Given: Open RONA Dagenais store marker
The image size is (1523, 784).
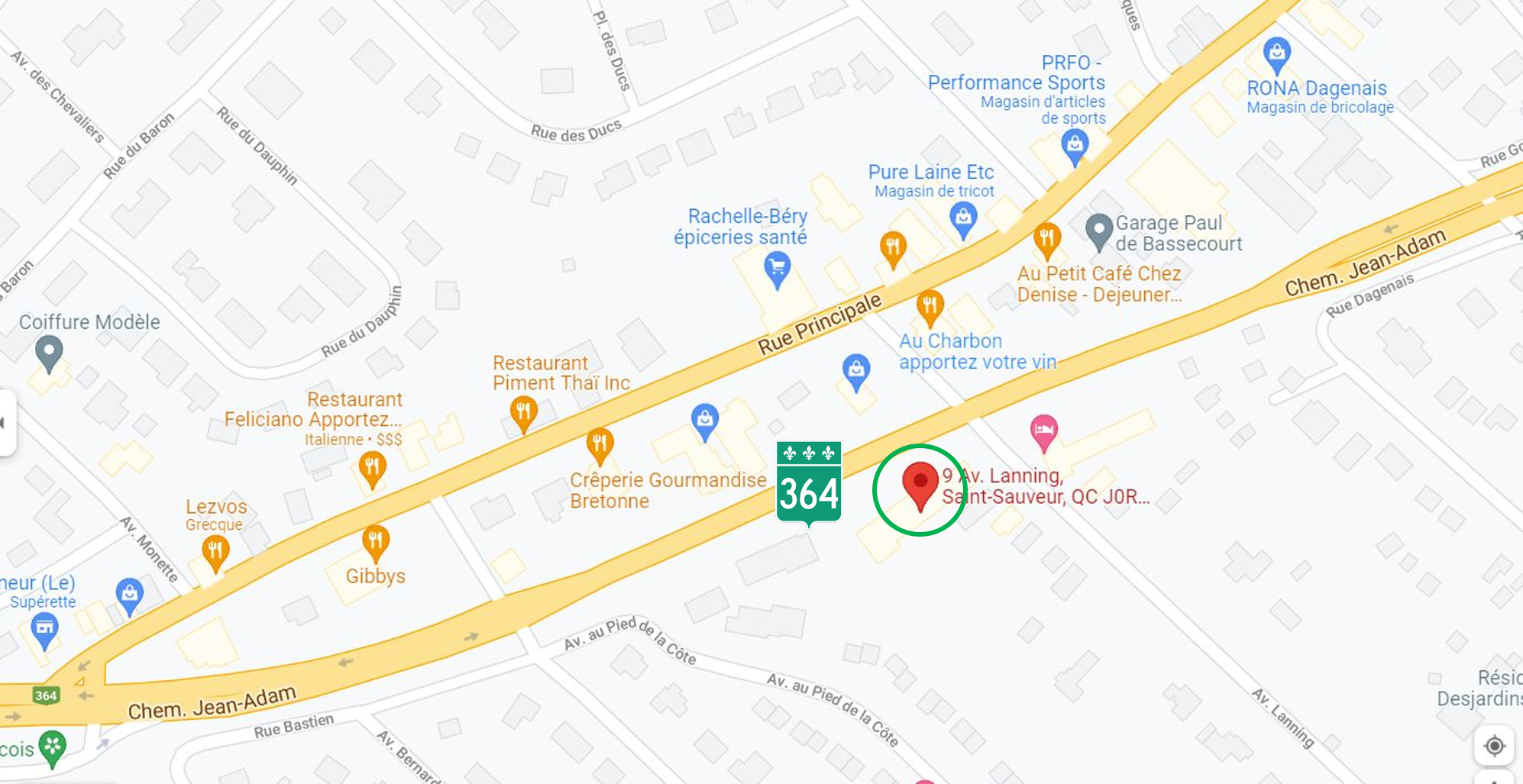Looking at the screenshot, I should [1276, 53].
